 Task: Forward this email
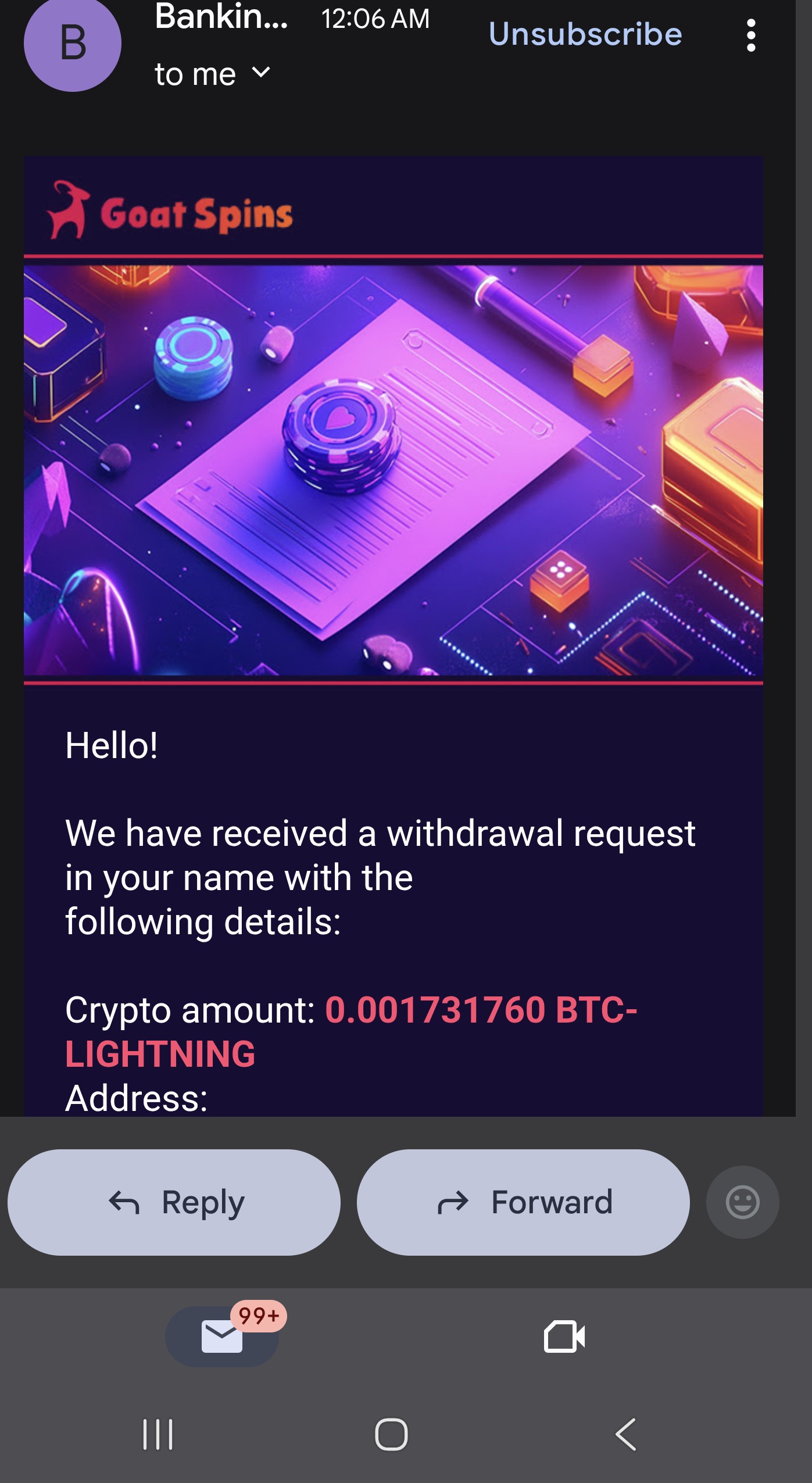[523, 1202]
